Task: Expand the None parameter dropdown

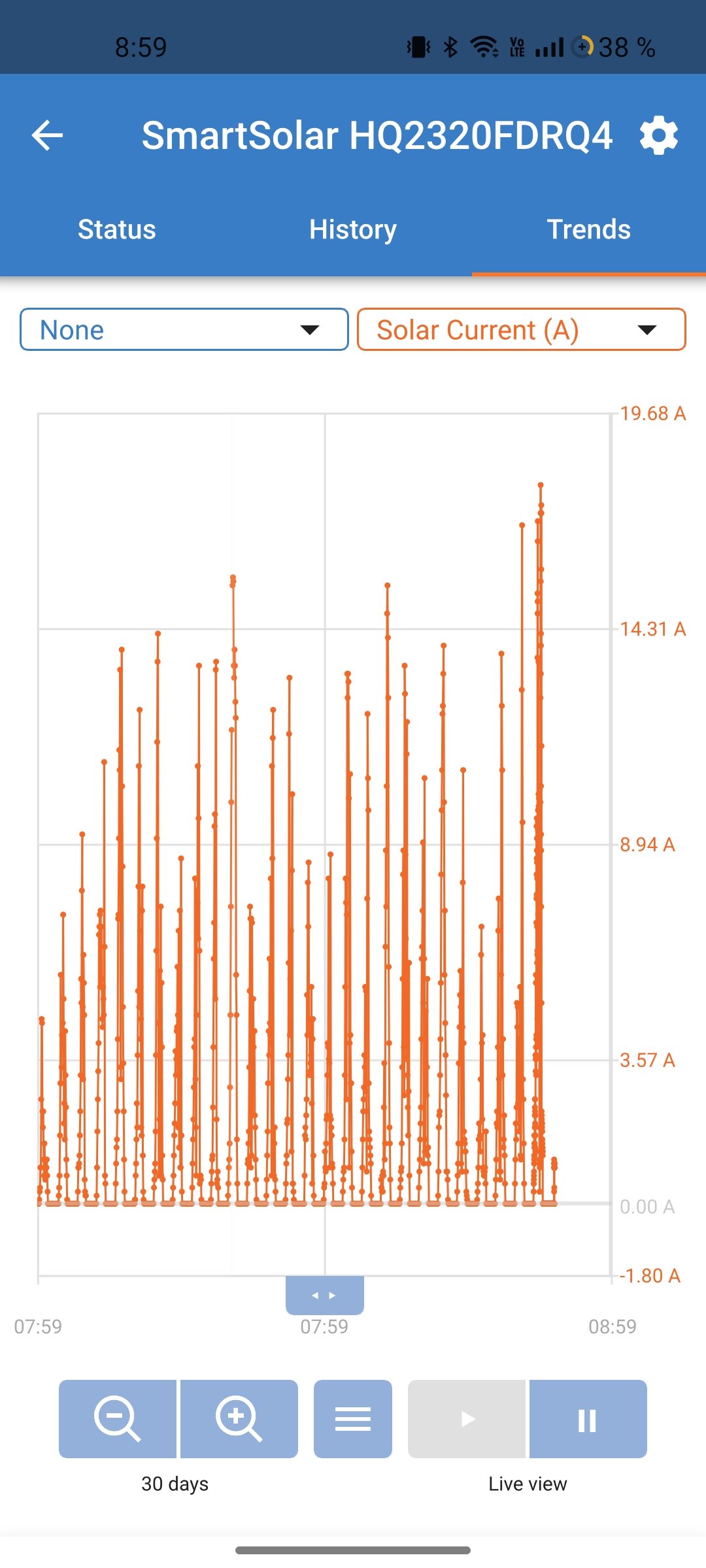Action: [x=184, y=330]
